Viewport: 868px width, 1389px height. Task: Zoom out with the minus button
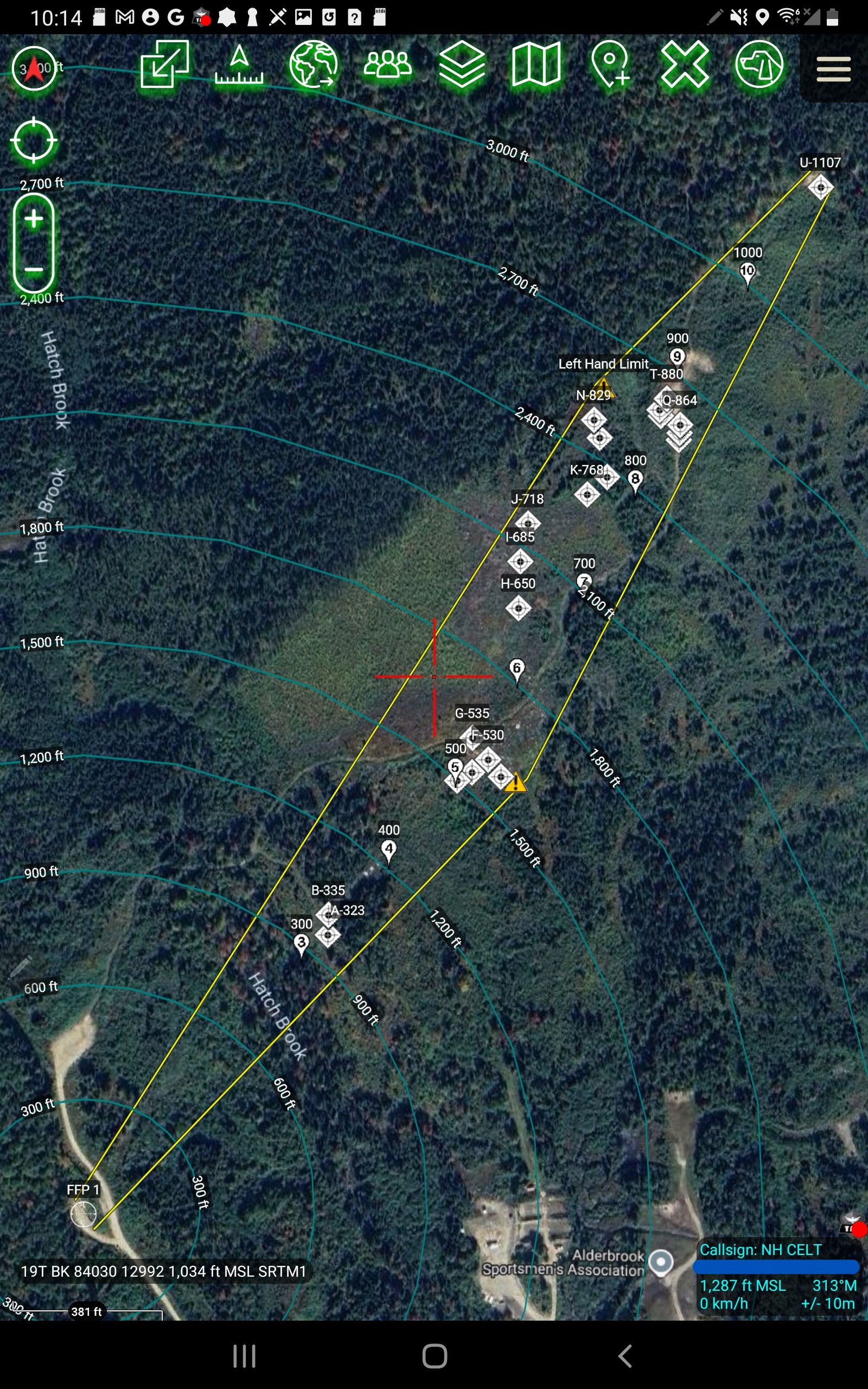click(x=34, y=269)
